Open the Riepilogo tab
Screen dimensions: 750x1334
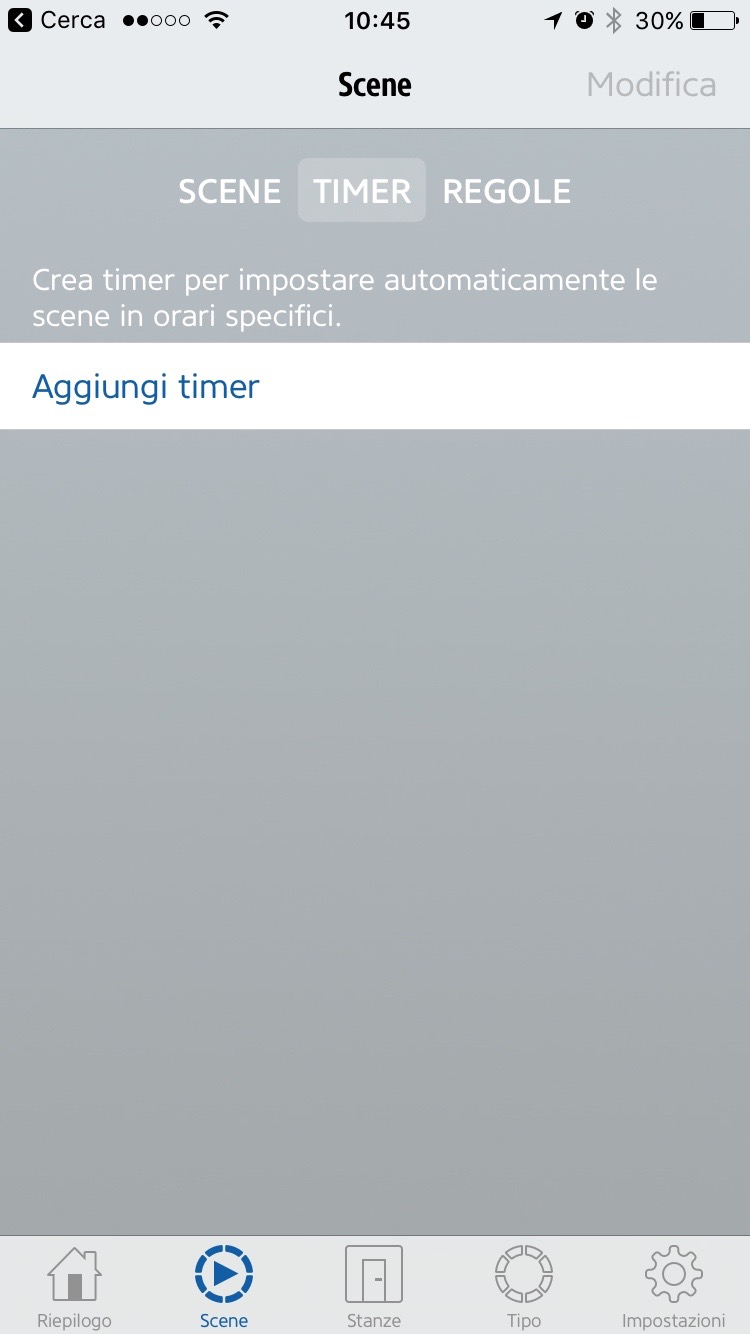pyautogui.click(x=74, y=1286)
